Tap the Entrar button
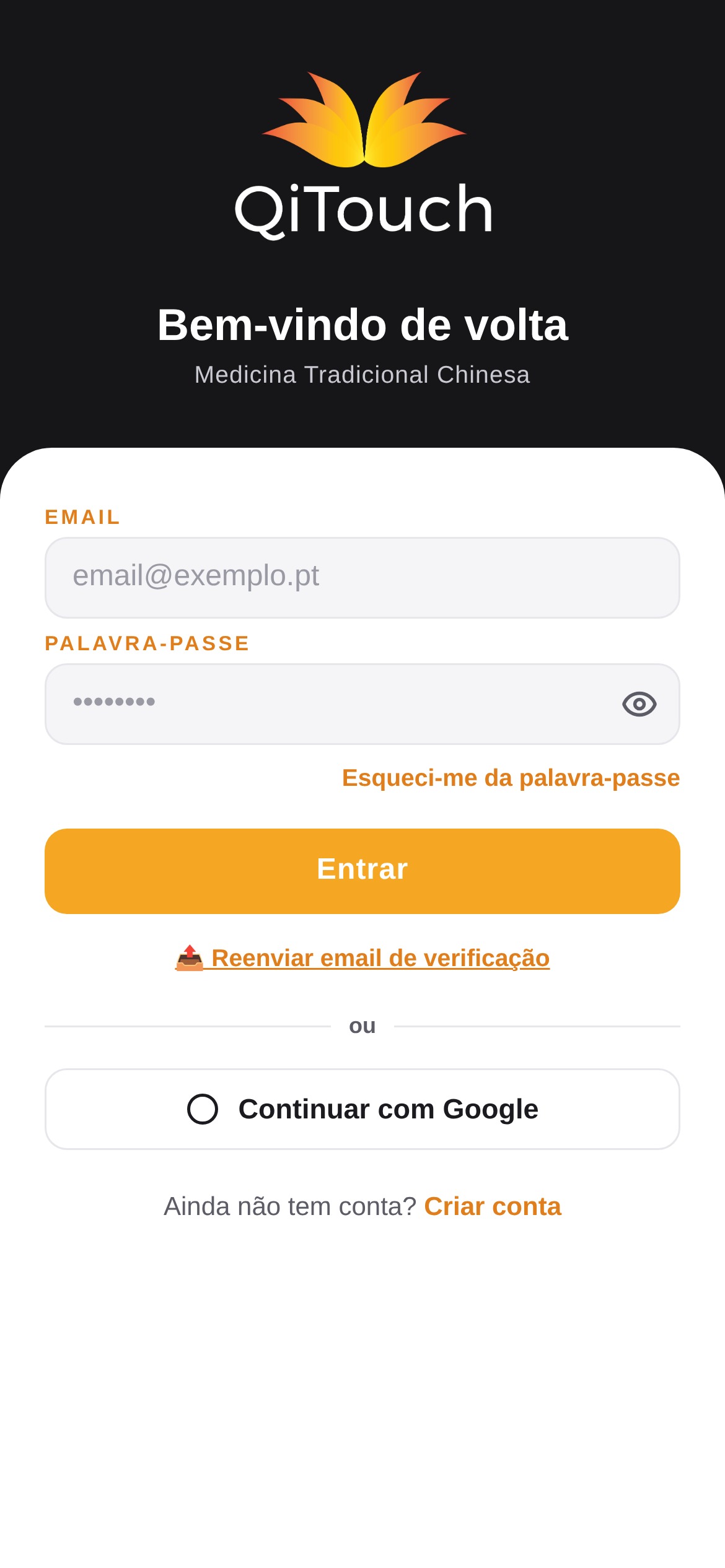The width and height of the screenshot is (725, 1568). [362, 871]
